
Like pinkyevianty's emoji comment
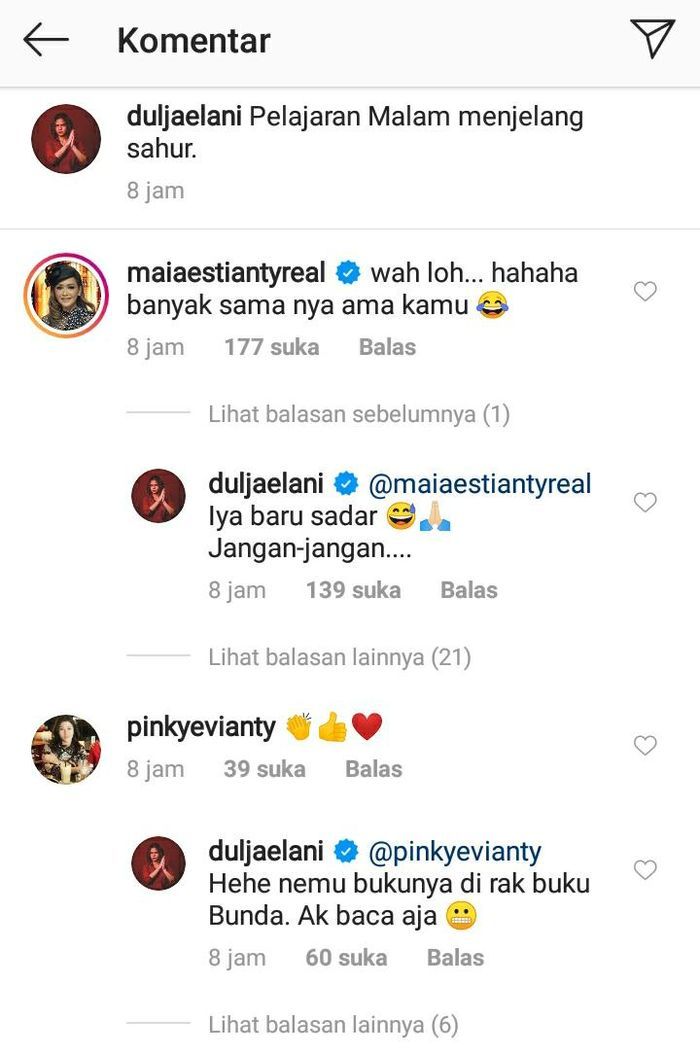point(646,745)
